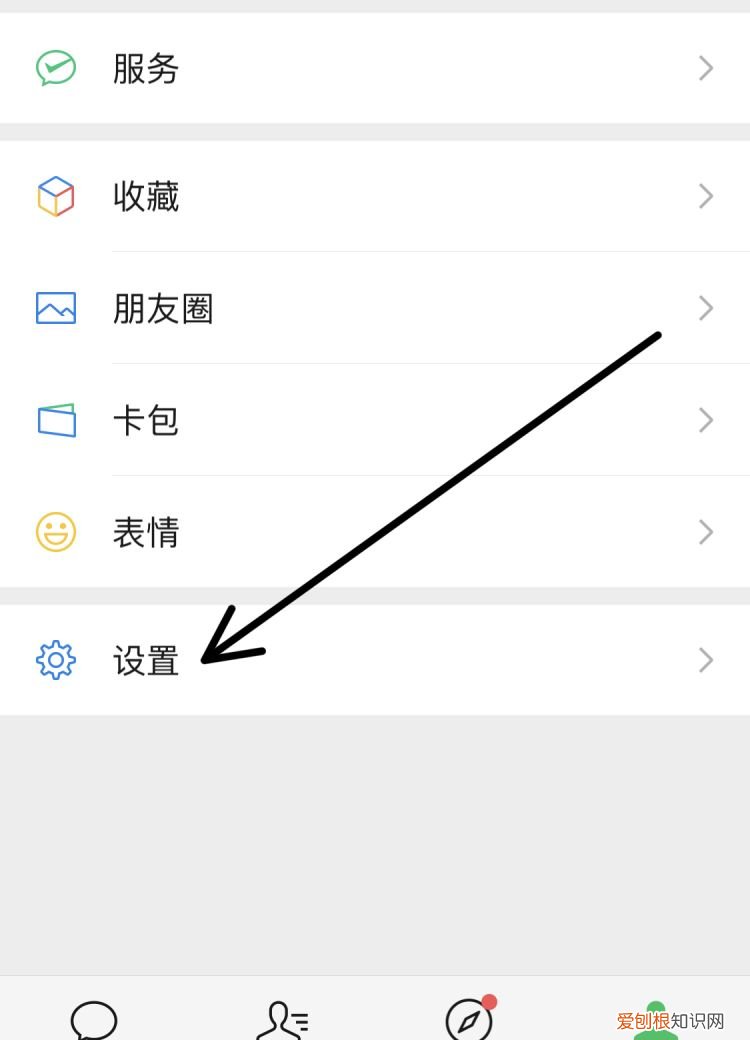The image size is (750, 1040).
Task: Select the Contacts icon in the tab bar
Action: [281, 1018]
